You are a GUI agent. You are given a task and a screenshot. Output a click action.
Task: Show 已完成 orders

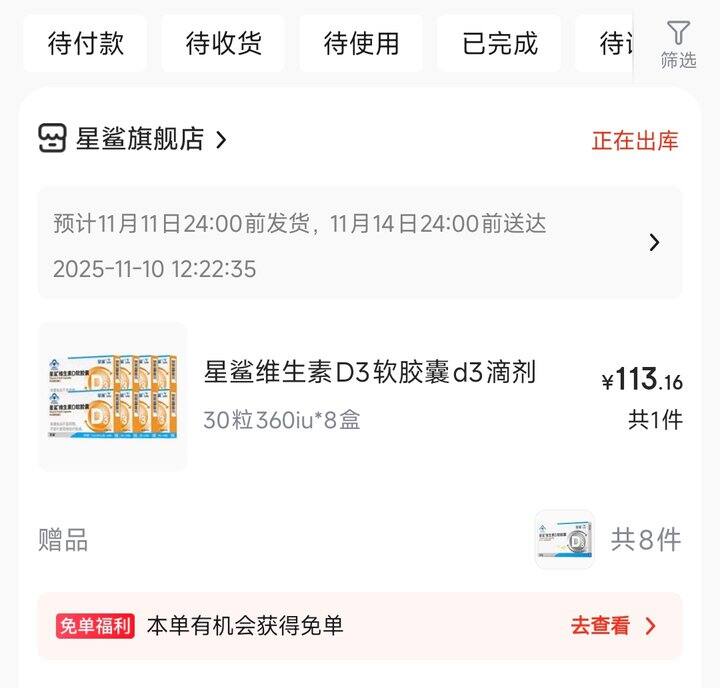tap(499, 43)
